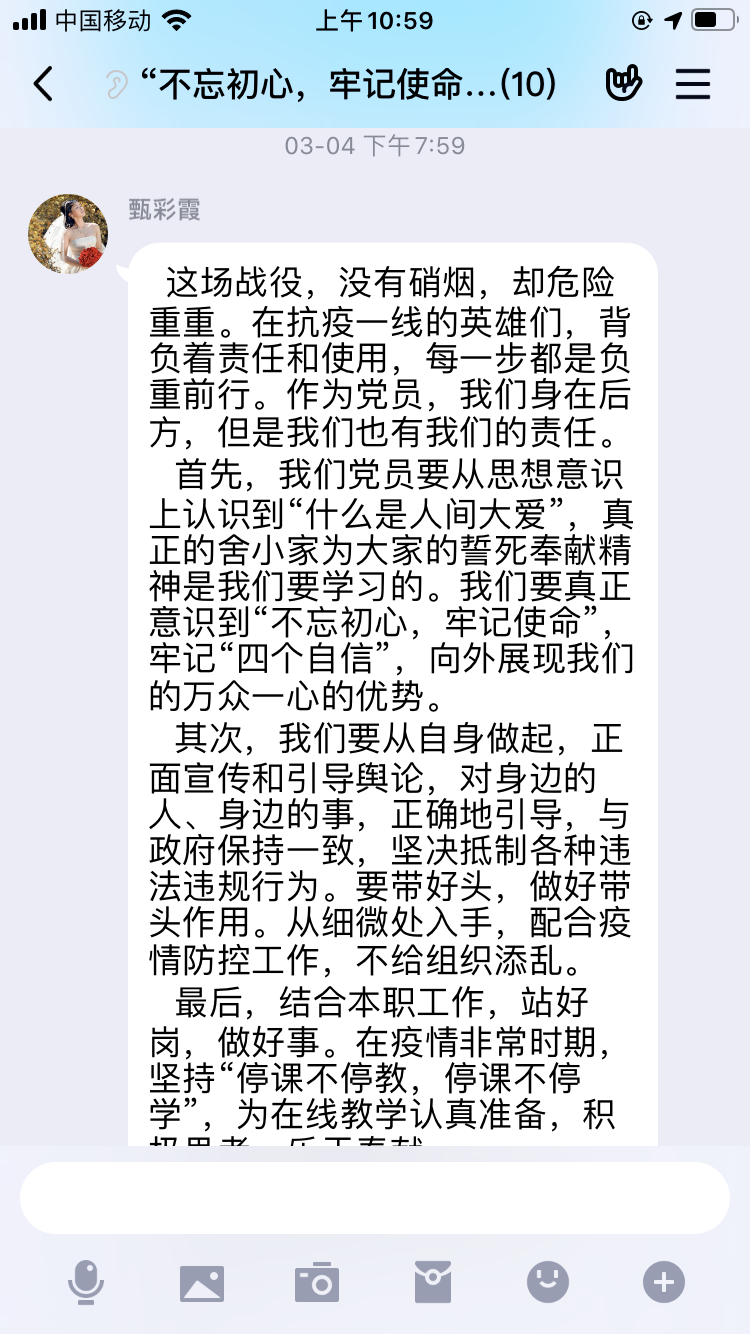The width and height of the screenshot is (750, 1334).
Task: Open the photo gallery picker
Action: 202,1282
